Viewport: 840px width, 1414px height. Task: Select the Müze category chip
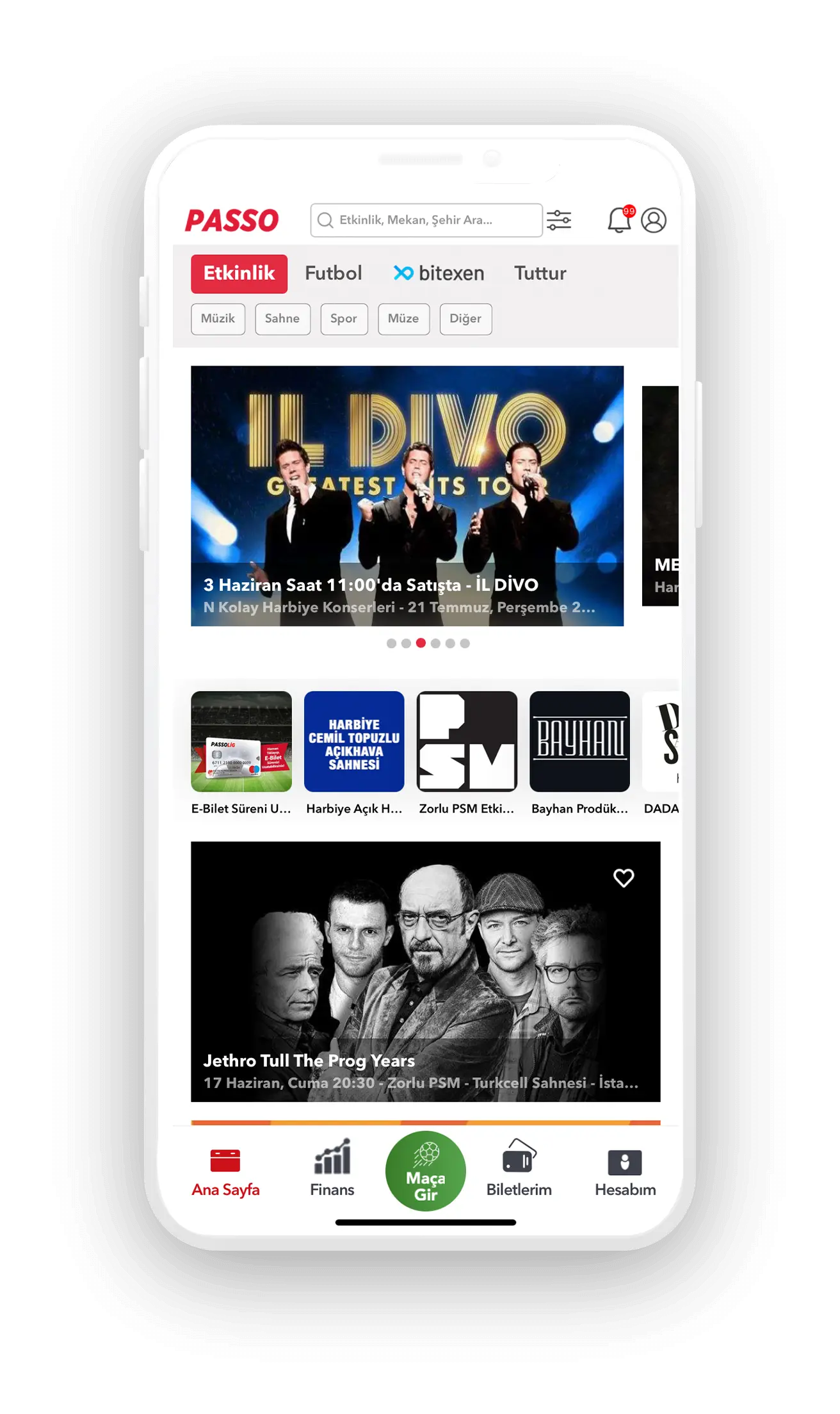(403, 319)
